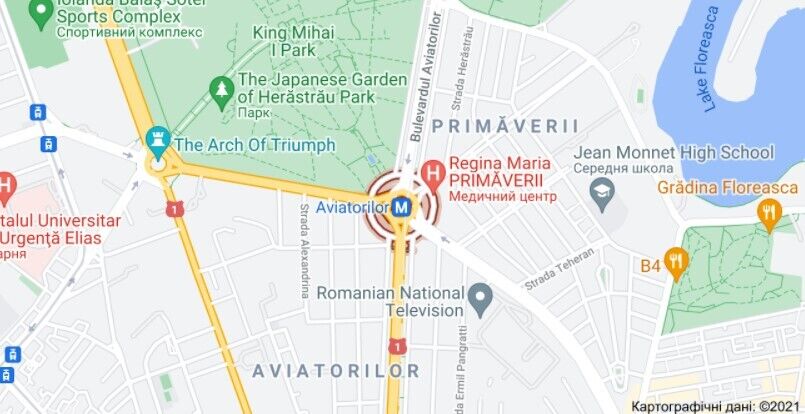Select the B4 restaurant pin
805x414 pixels.
(x=676, y=264)
